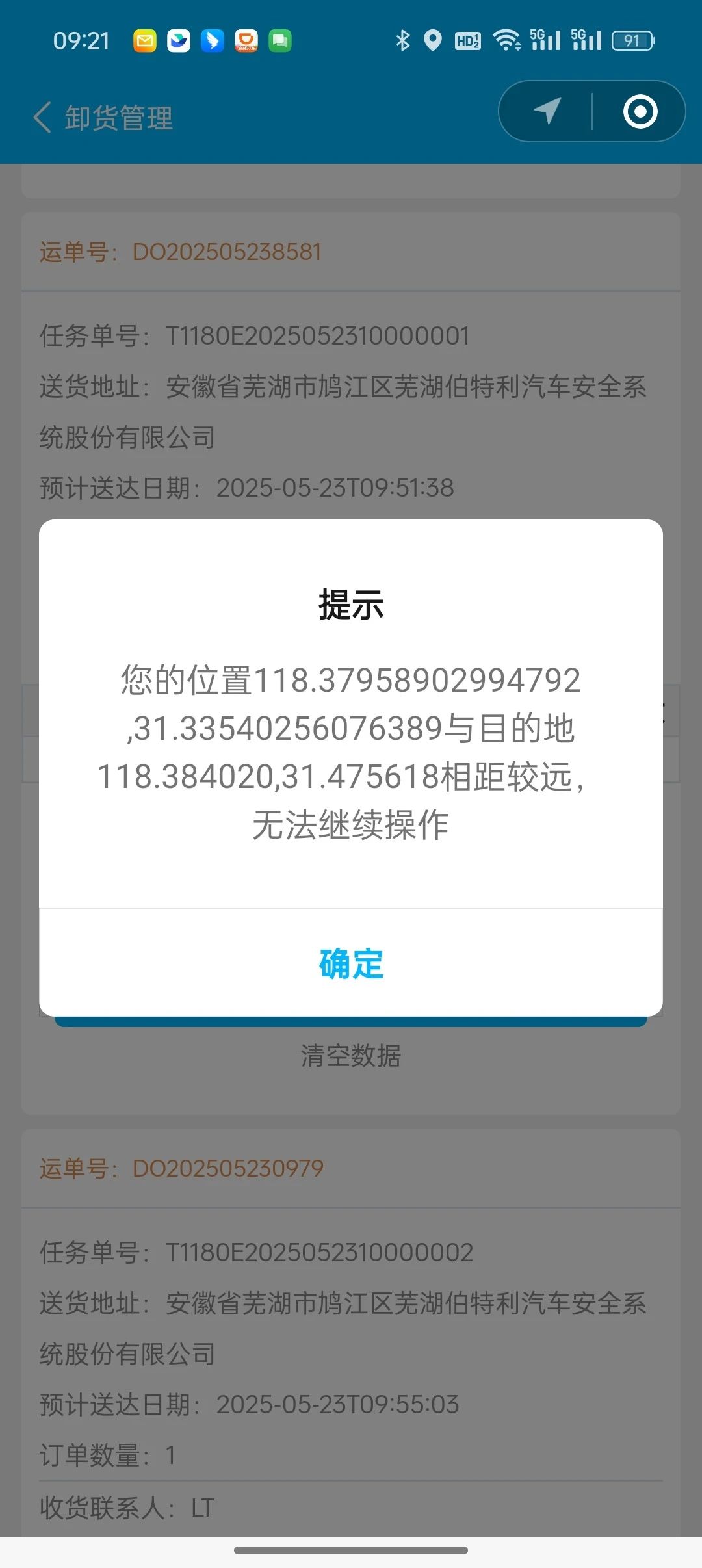Tap 清空数据 to clear data

pyautogui.click(x=351, y=1056)
